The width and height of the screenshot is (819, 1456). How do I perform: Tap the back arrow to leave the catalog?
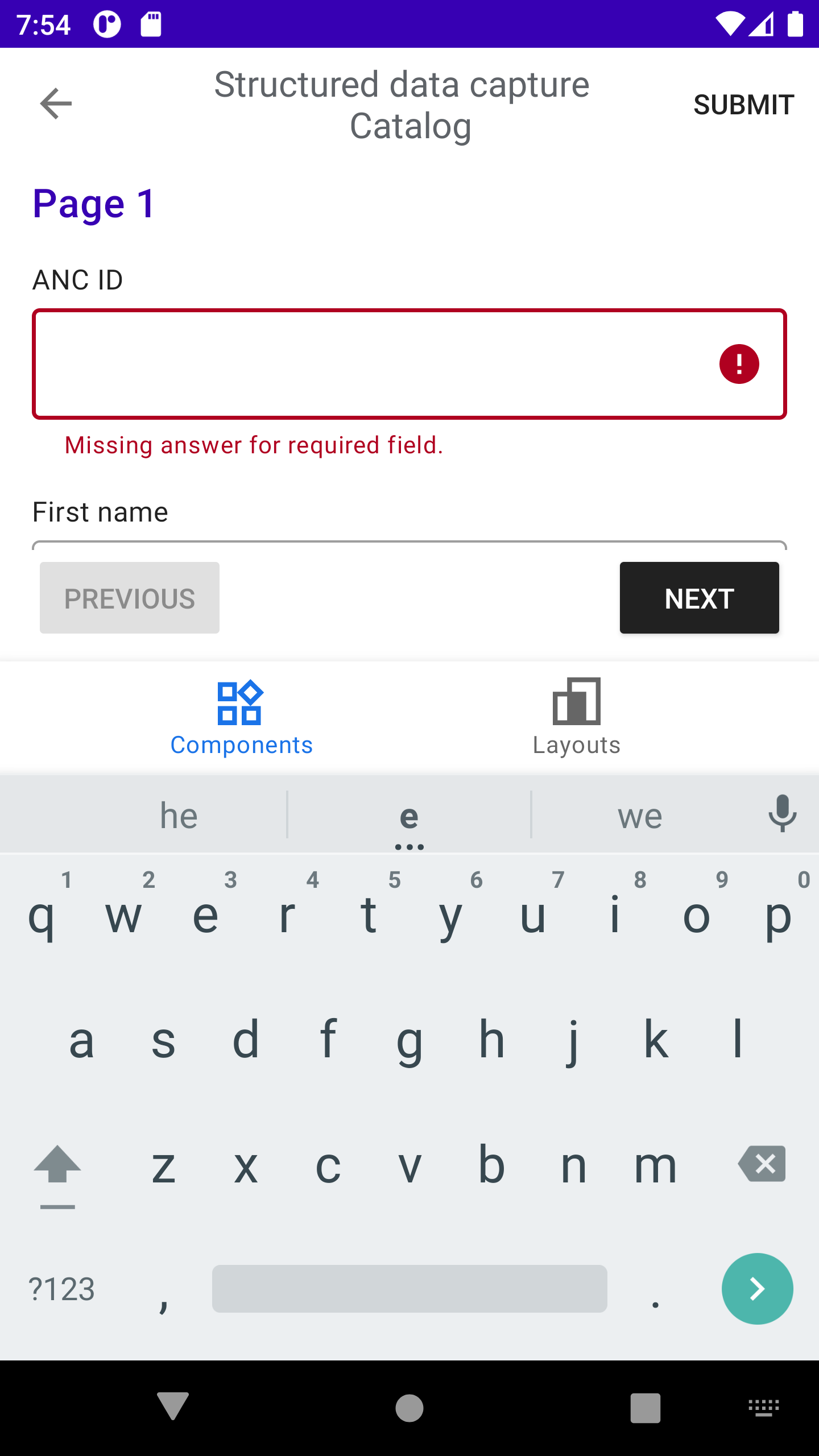55,103
